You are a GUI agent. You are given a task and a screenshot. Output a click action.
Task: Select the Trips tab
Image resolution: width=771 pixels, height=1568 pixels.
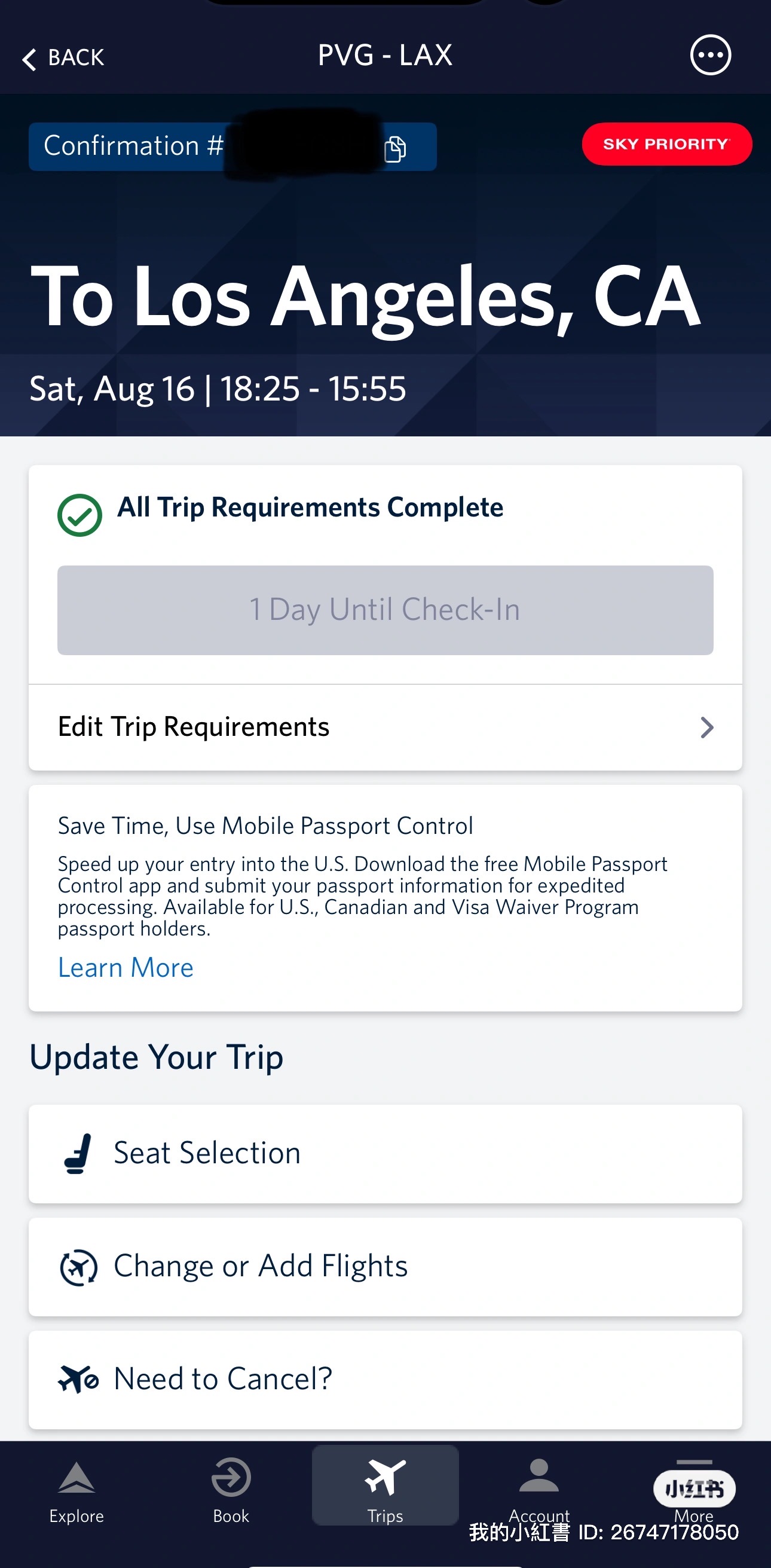point(385,1486)
